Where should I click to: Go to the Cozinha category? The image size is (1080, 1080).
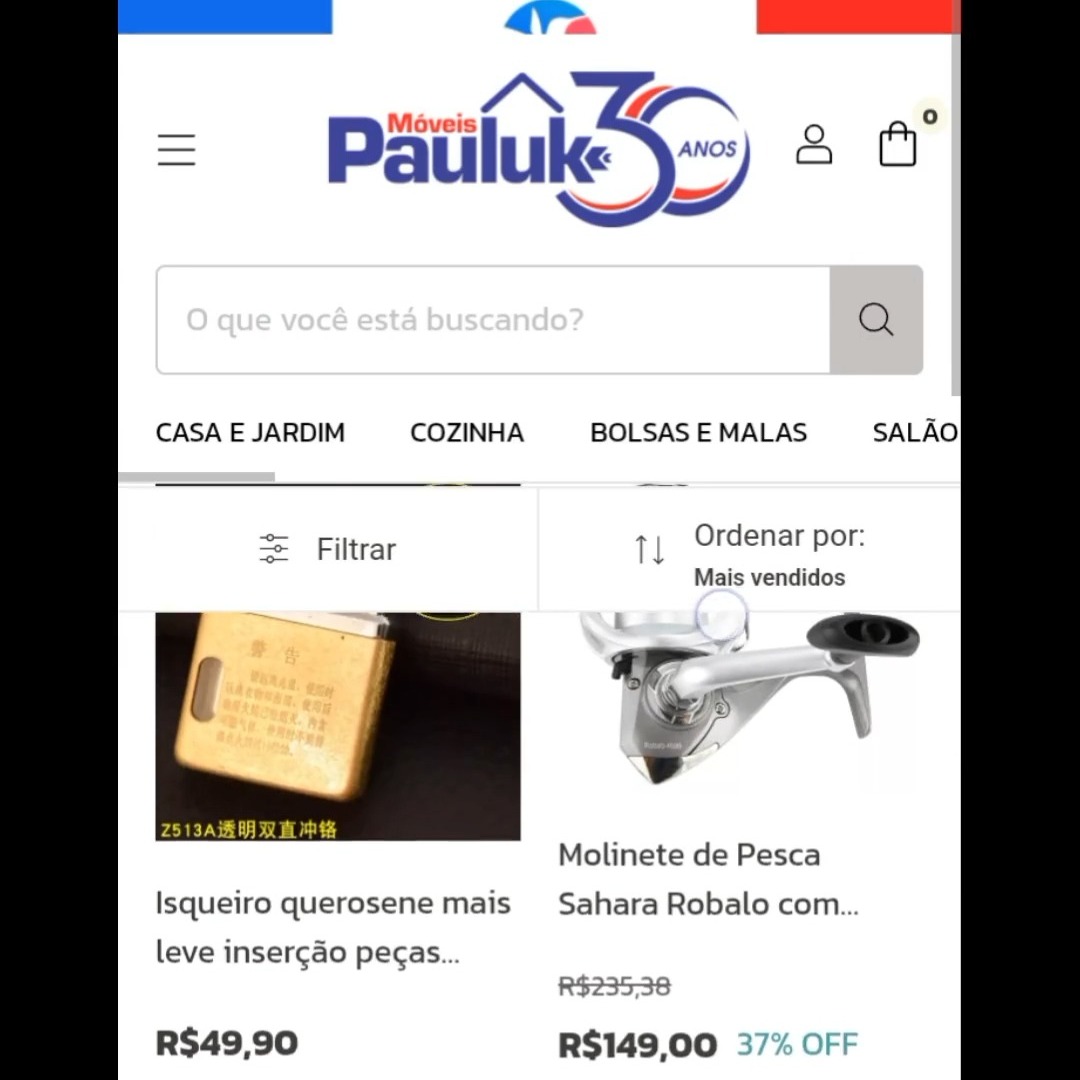click(x=467, y=433)
